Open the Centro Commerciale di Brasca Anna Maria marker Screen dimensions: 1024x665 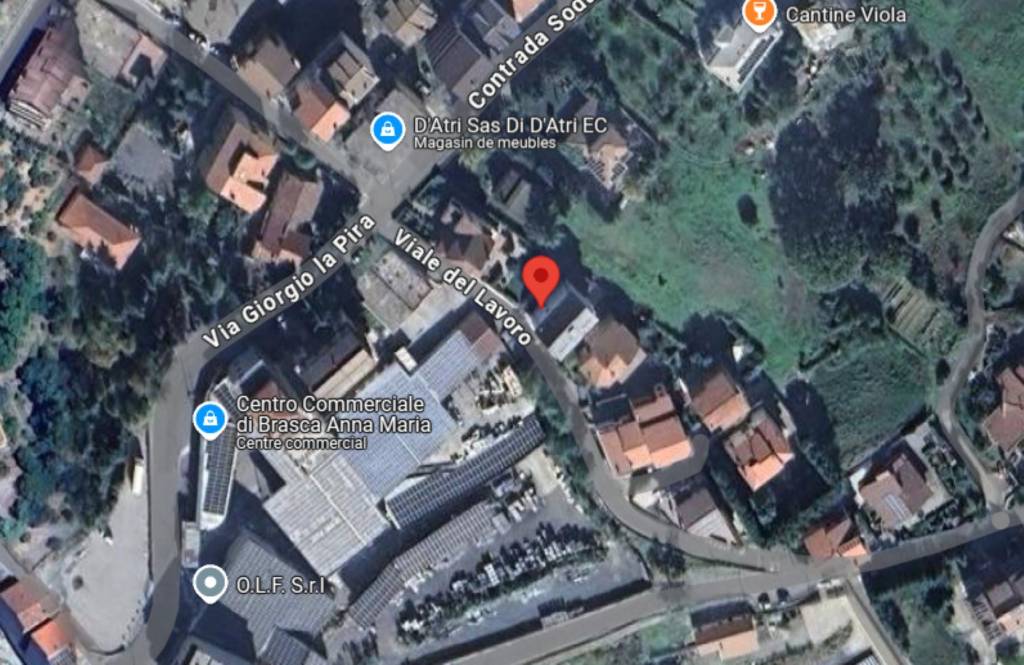point(210,418)
